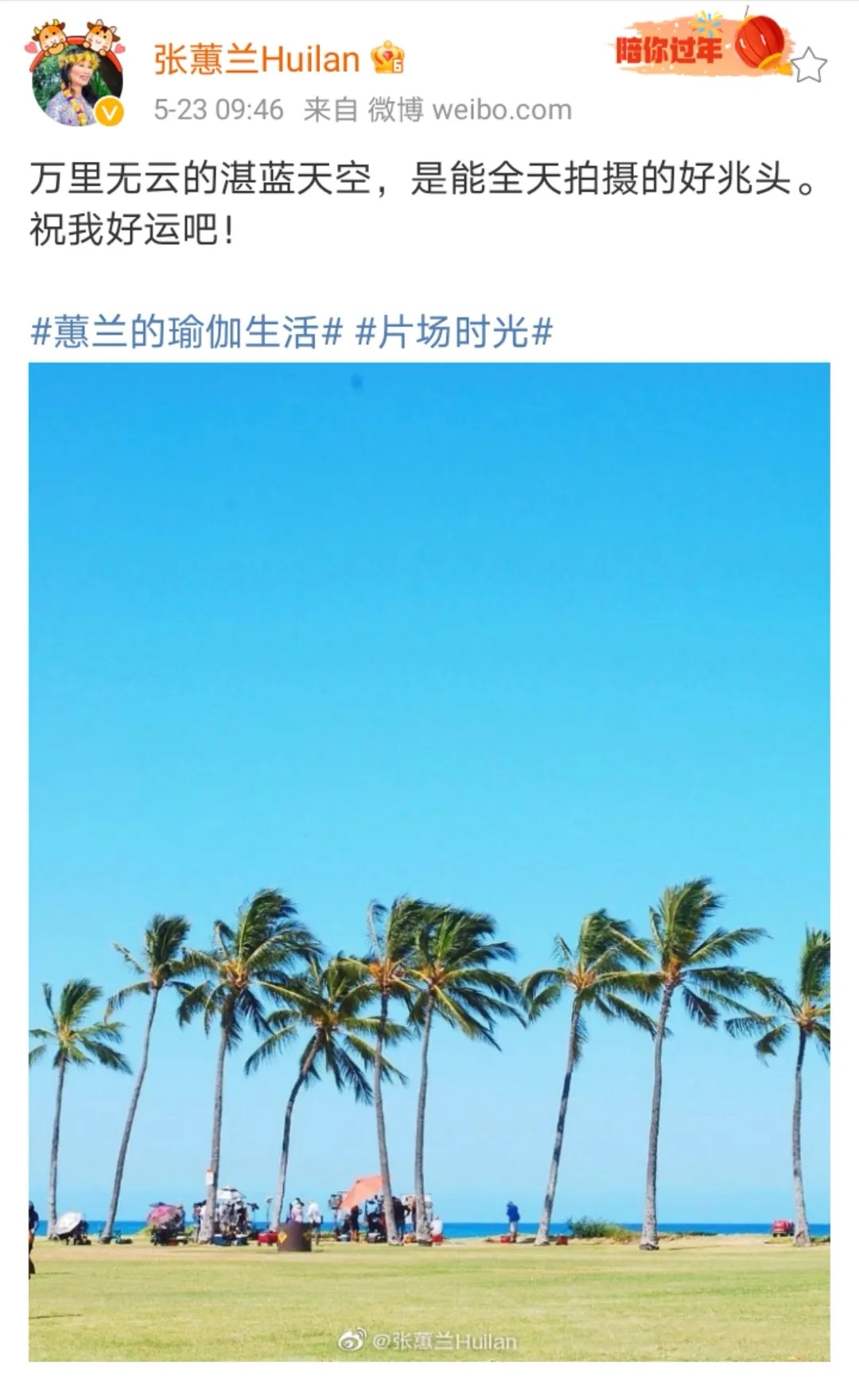
Task: Open the 微博 weibo.com source link
Action: [469, 110]
